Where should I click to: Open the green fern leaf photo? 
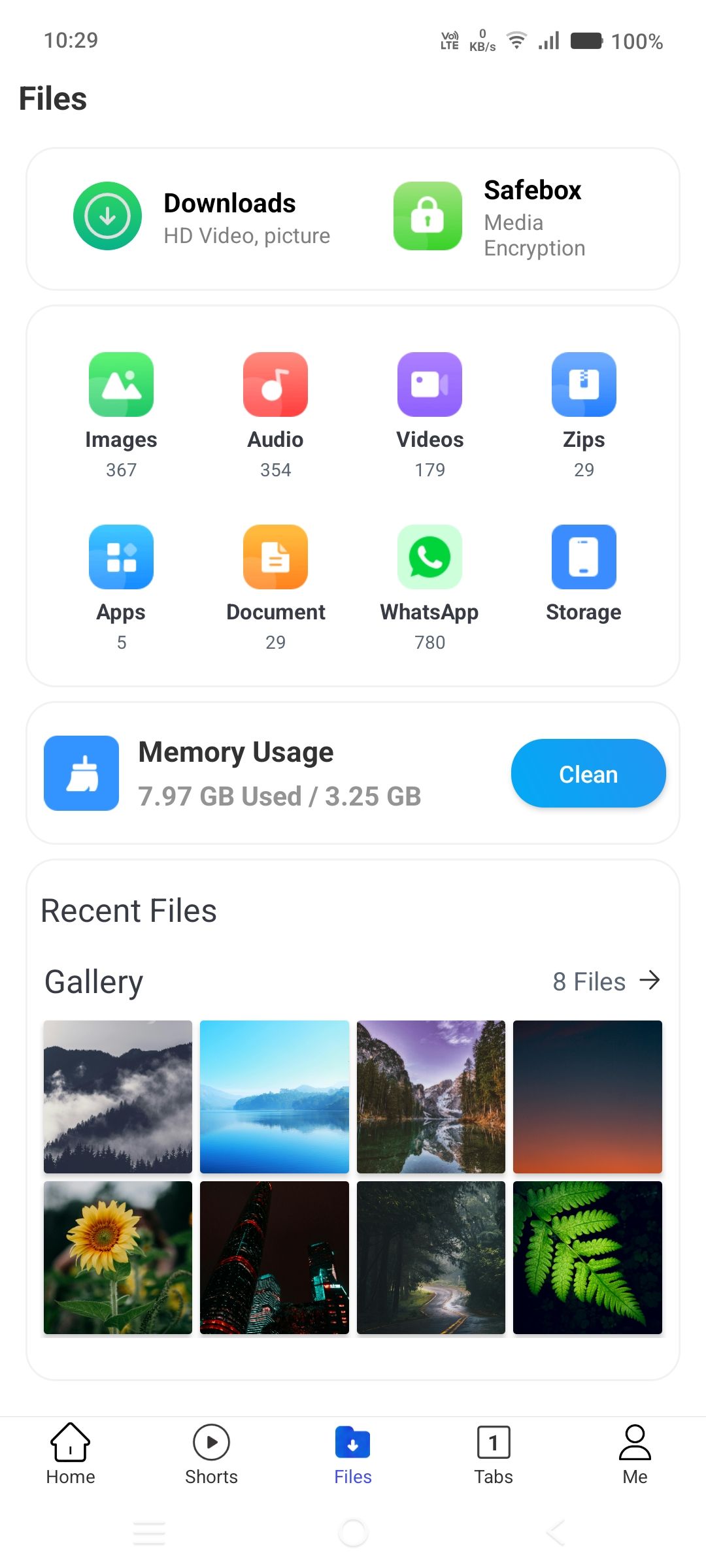pyautogui.click(x=587, y=1258)
